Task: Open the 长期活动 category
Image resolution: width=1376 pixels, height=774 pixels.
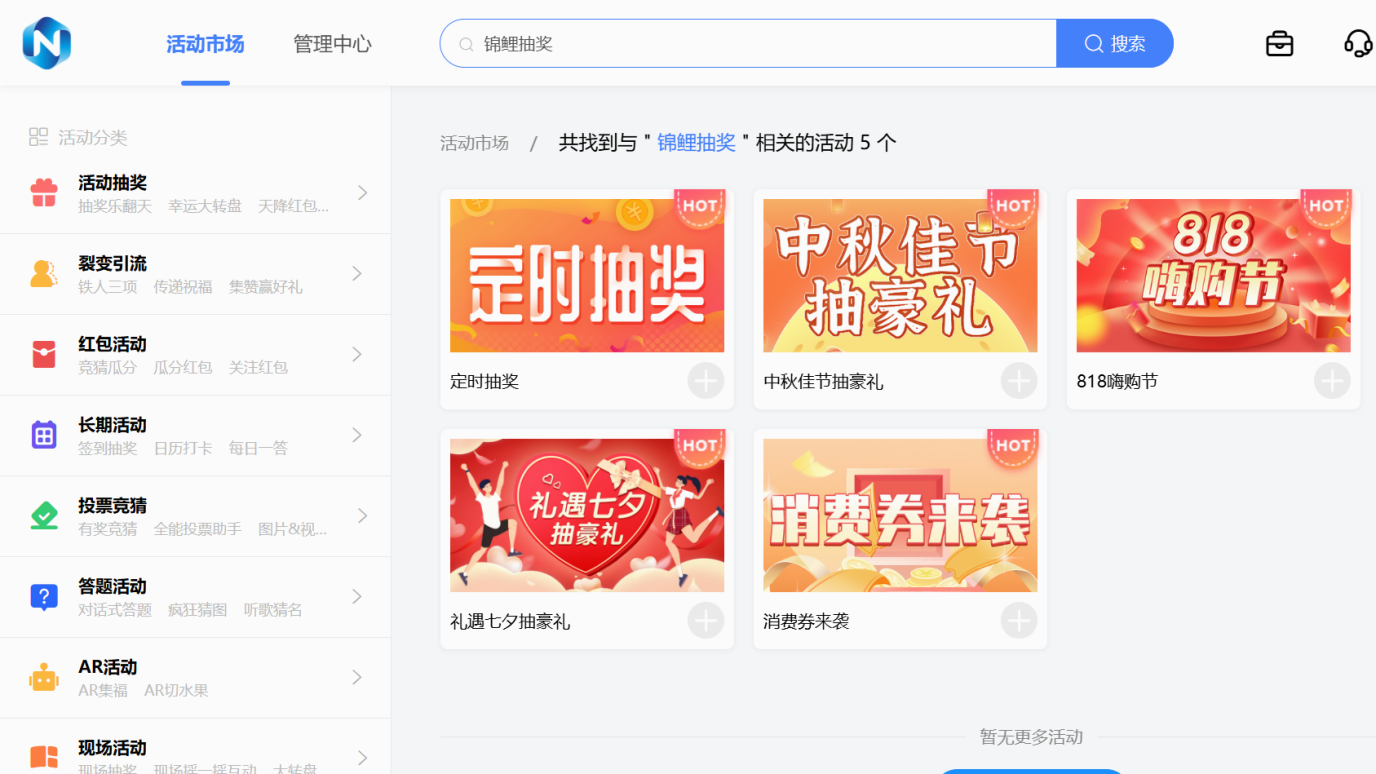Action: (x=195, y=435)
